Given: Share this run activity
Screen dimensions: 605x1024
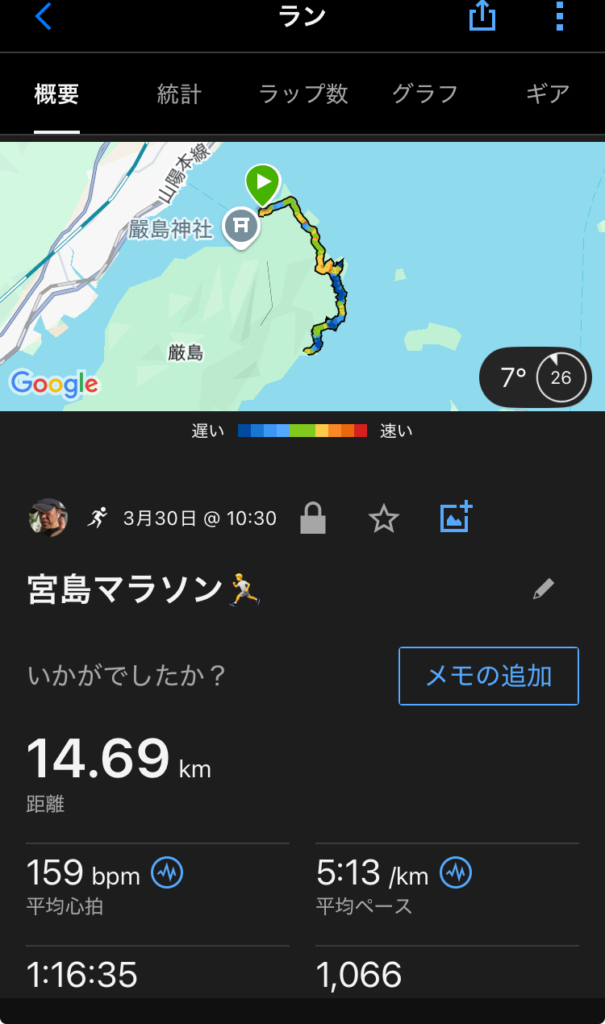Looking at the screenshot, I should click(482, 17).
